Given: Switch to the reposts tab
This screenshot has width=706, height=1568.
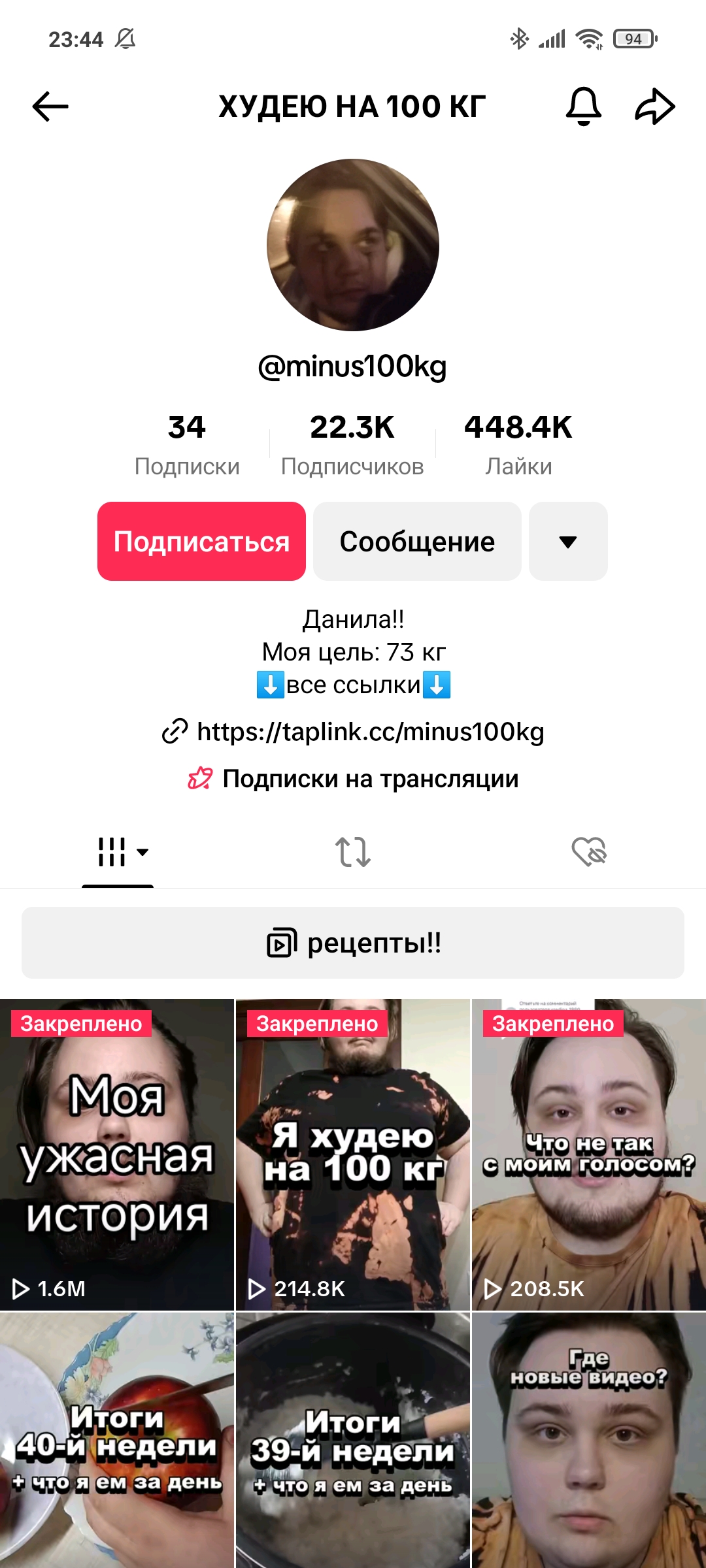Looking at the screenshot, I should 353,852.
